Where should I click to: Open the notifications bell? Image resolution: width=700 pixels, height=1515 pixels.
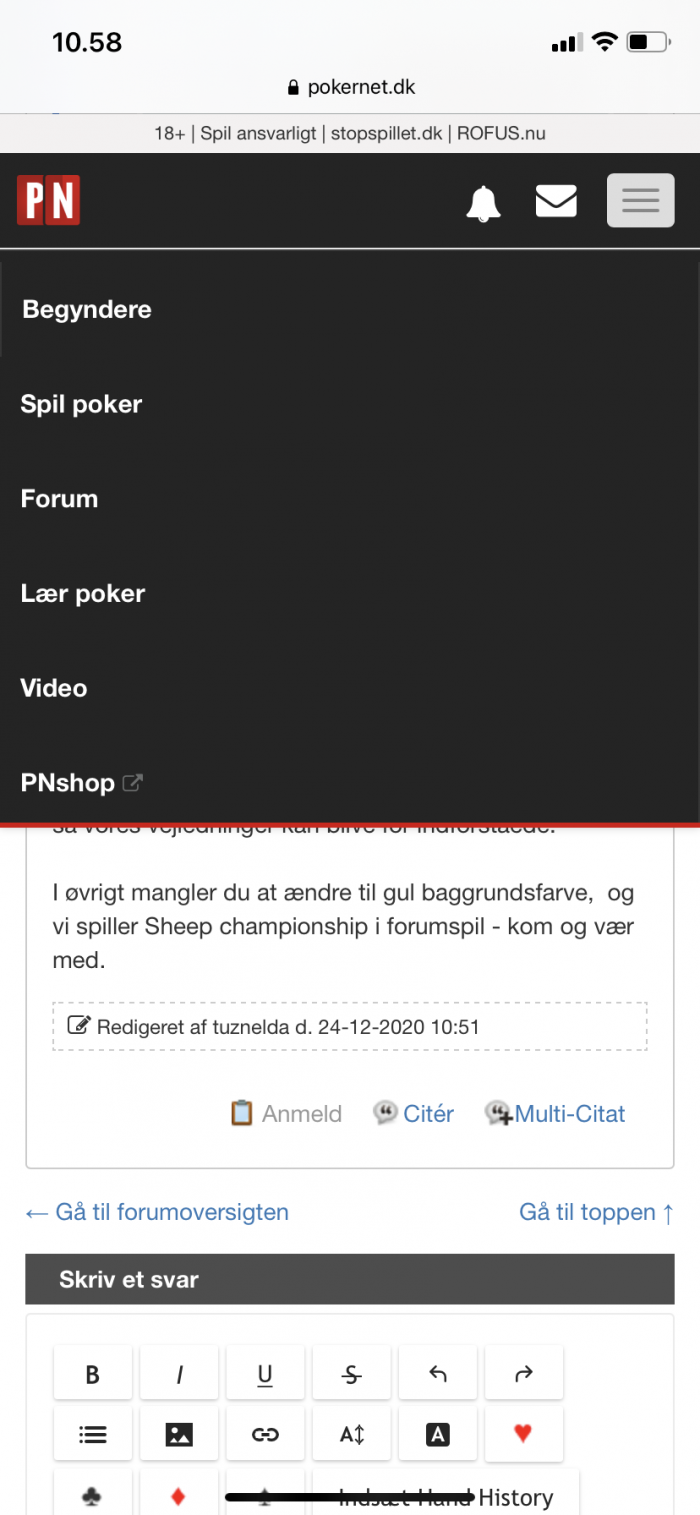[x=483, y=203]
